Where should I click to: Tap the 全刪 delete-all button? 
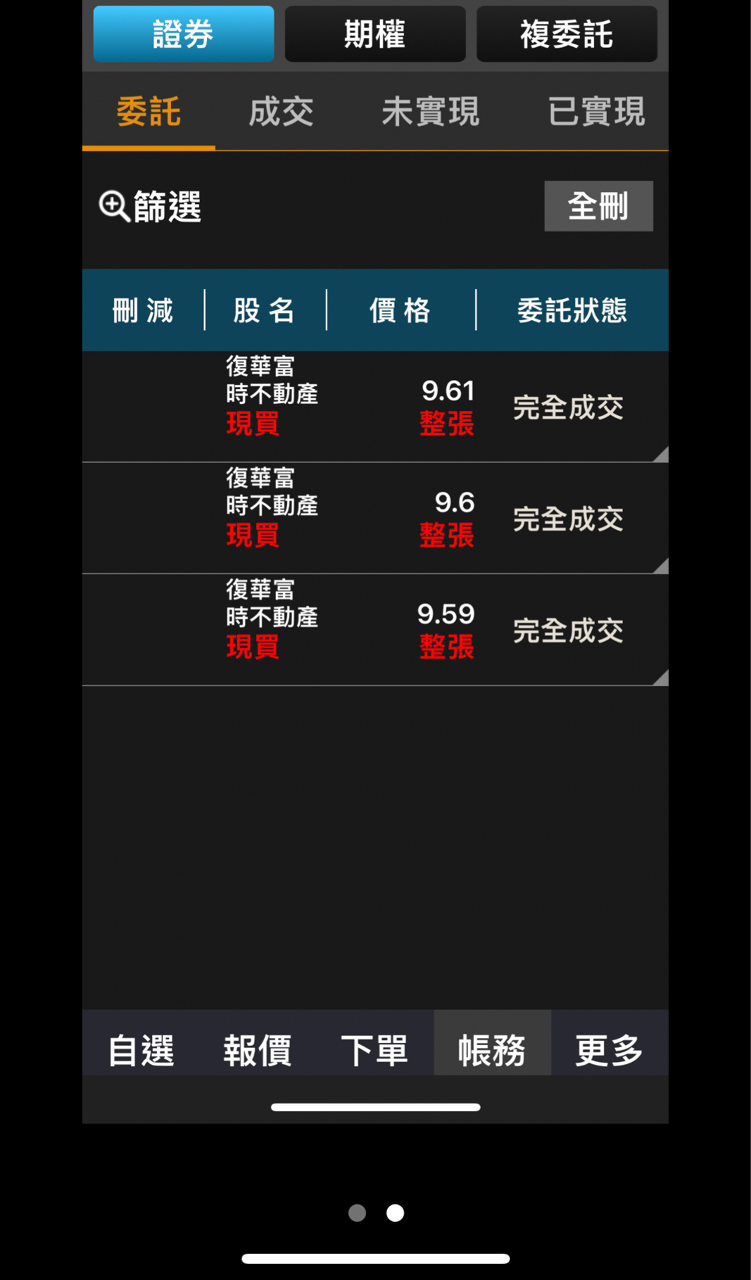pyautogui.click(x=598, y=206)
